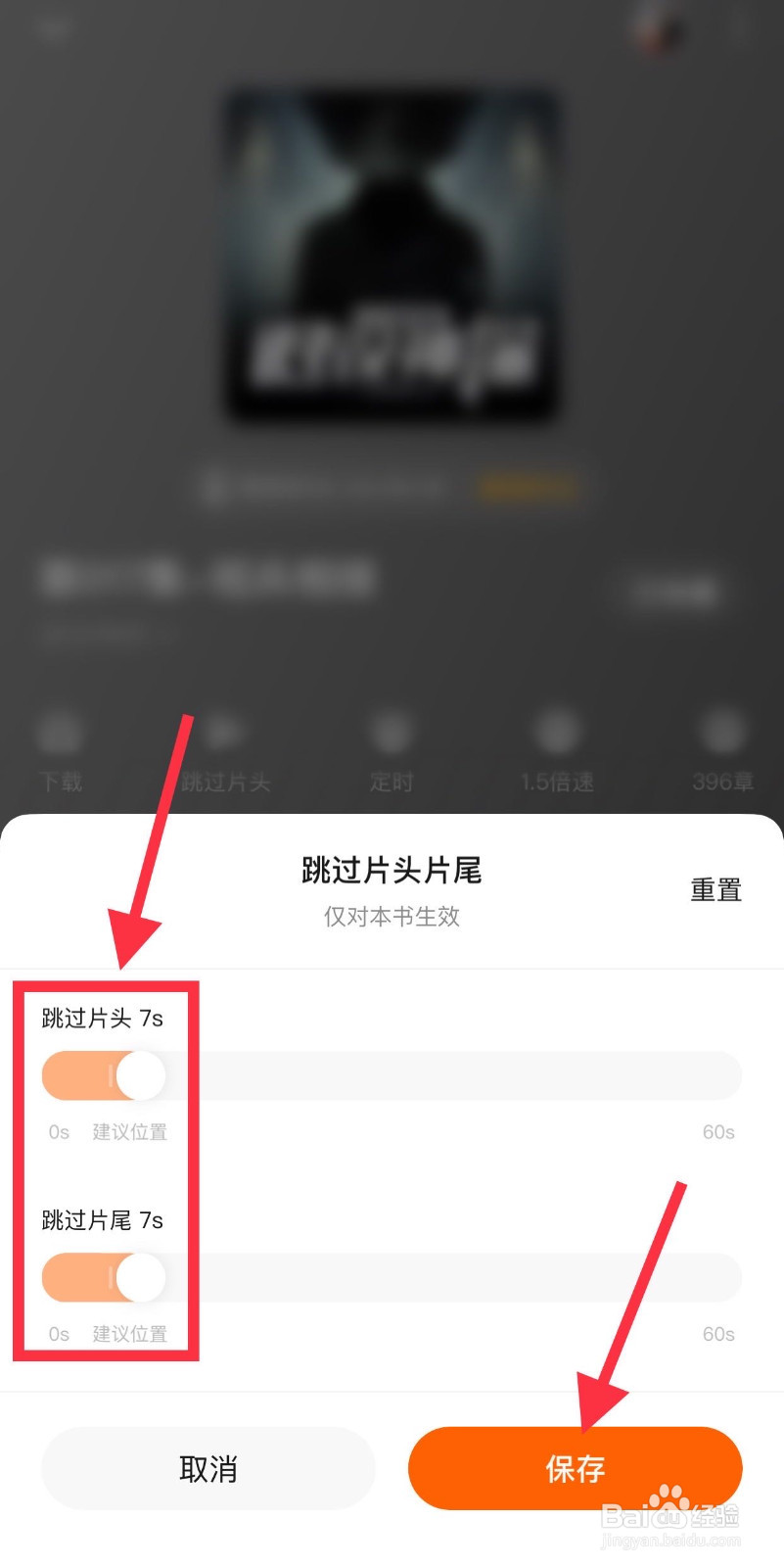Tap the profile avatar in top right
Image resolution: width=784 pixels, height=1567 pixels.
point(654,29)
